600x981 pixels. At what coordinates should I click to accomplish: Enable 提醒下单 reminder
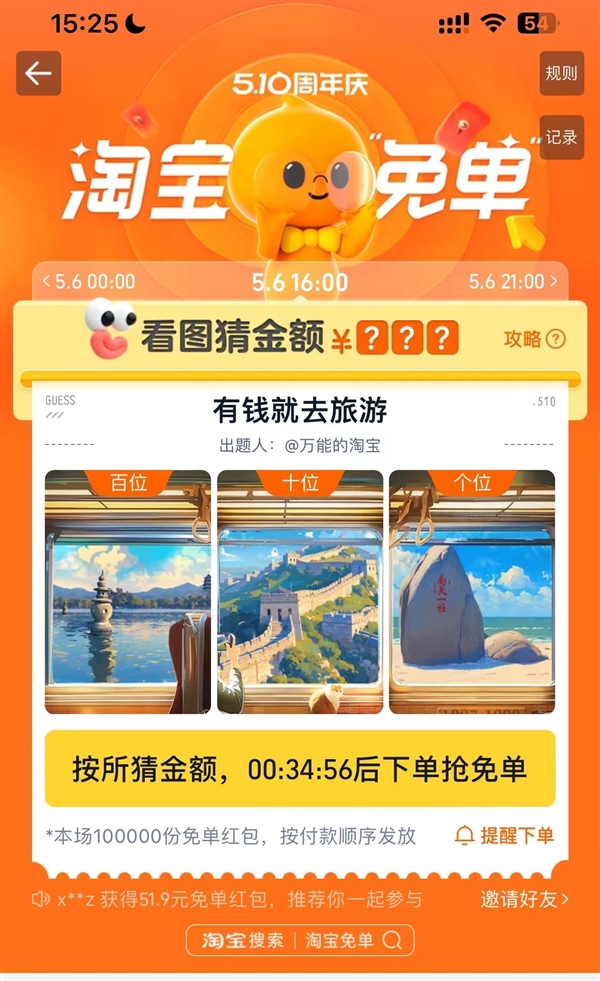click(x=504, y=835)
